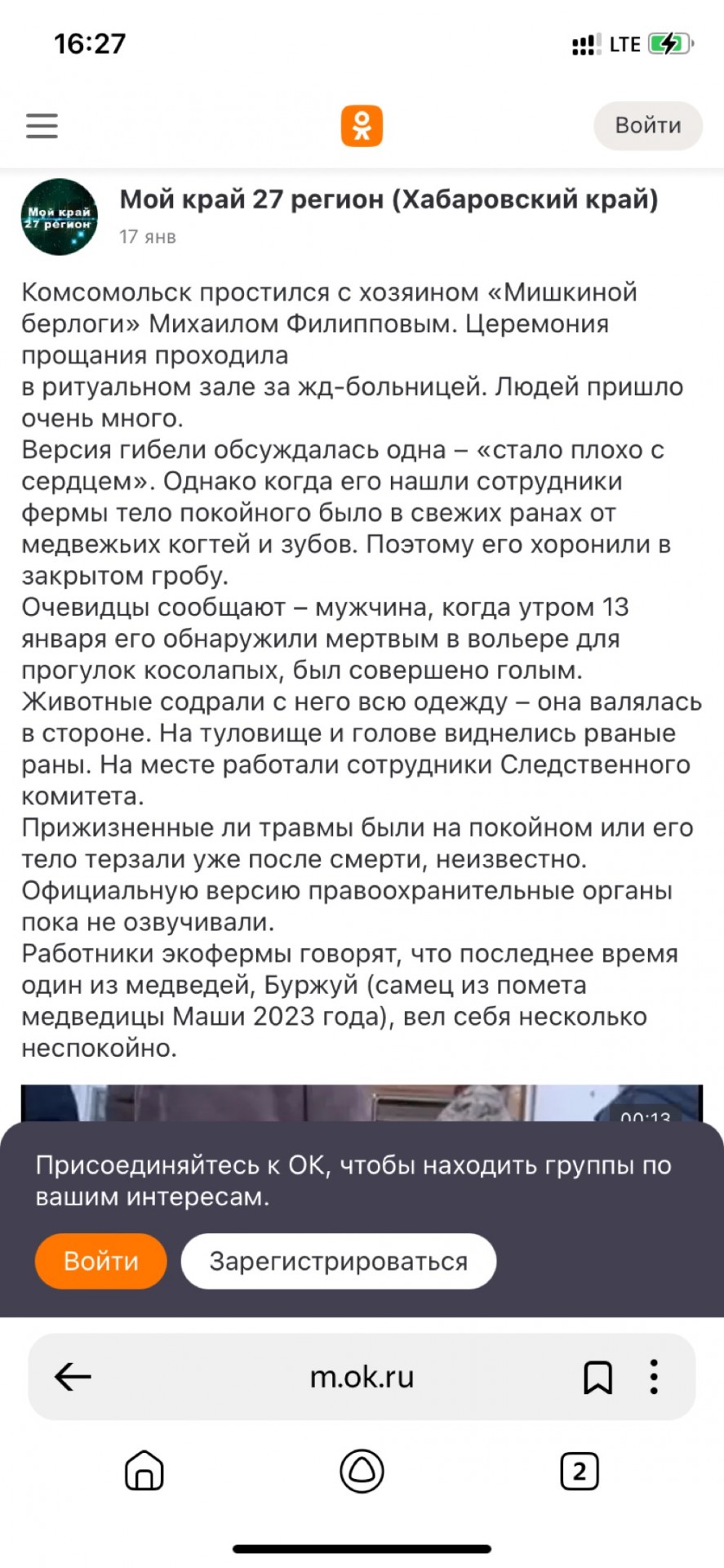
Task: Tap the m.ok.ru address bar
Action: click(x=362, y=1377)
